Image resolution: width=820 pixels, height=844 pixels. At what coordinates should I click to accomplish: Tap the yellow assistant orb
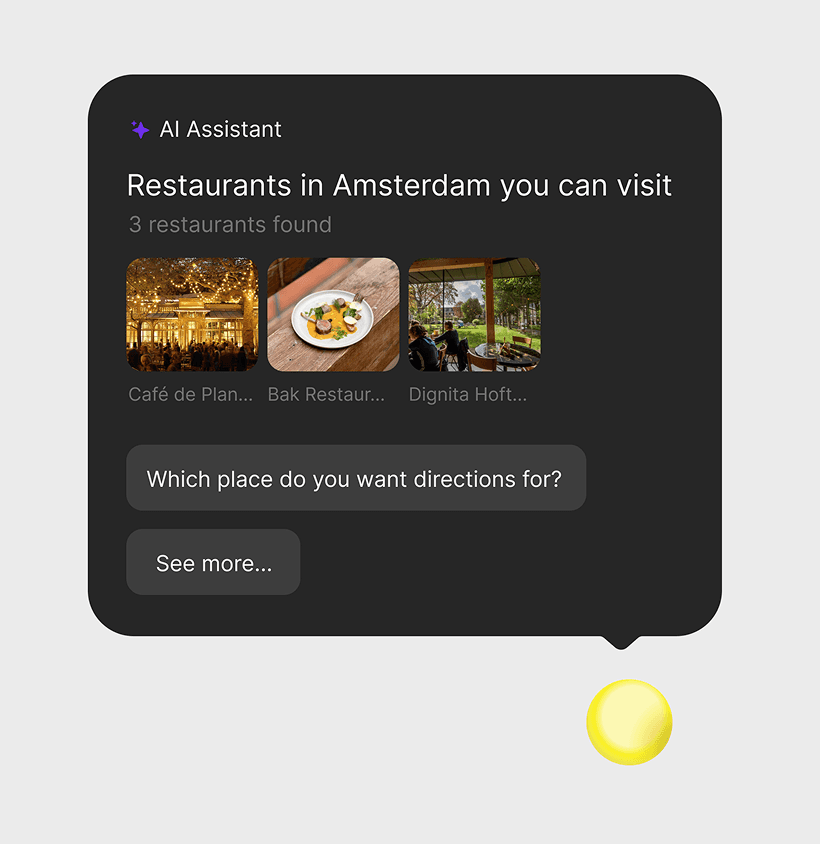coord(629,722)
